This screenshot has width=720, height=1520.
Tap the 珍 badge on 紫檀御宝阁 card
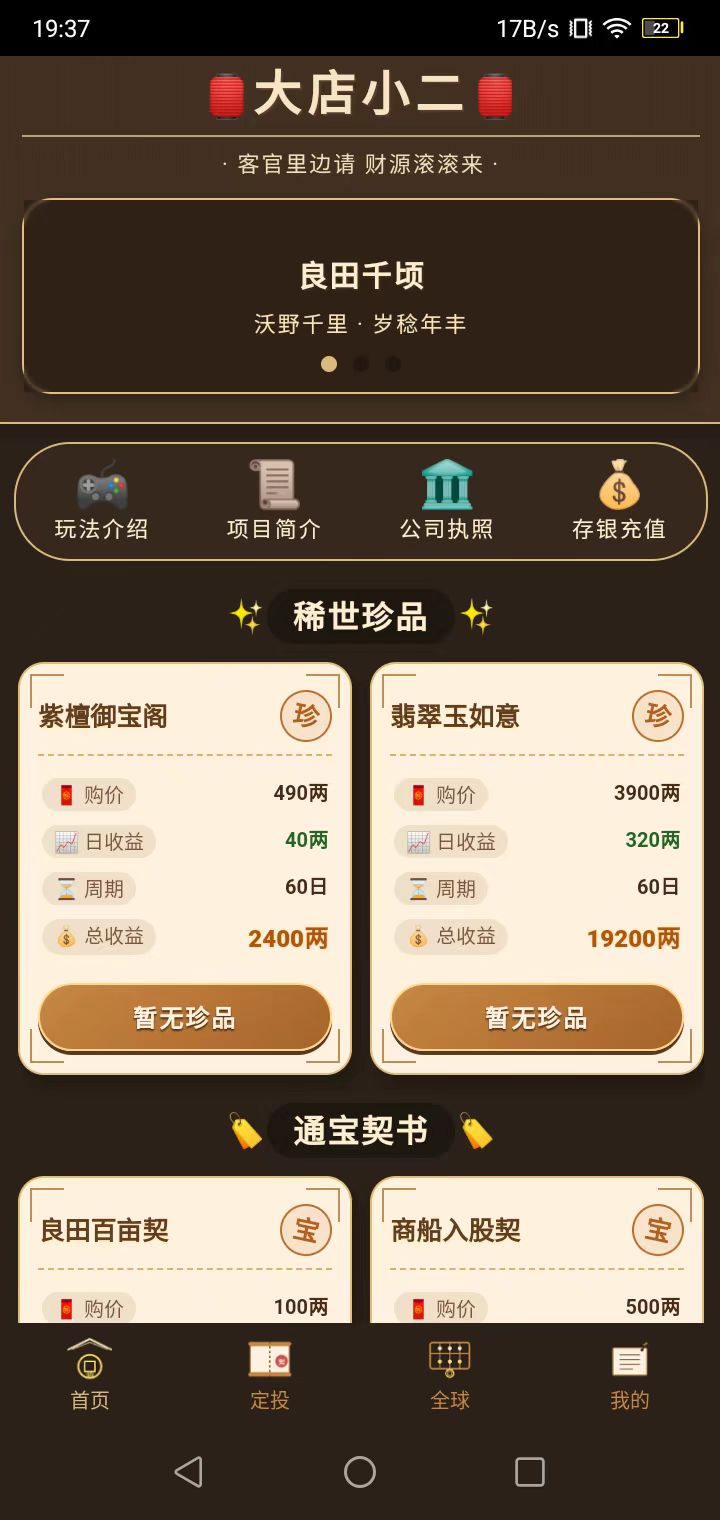(x=305, y=716)
